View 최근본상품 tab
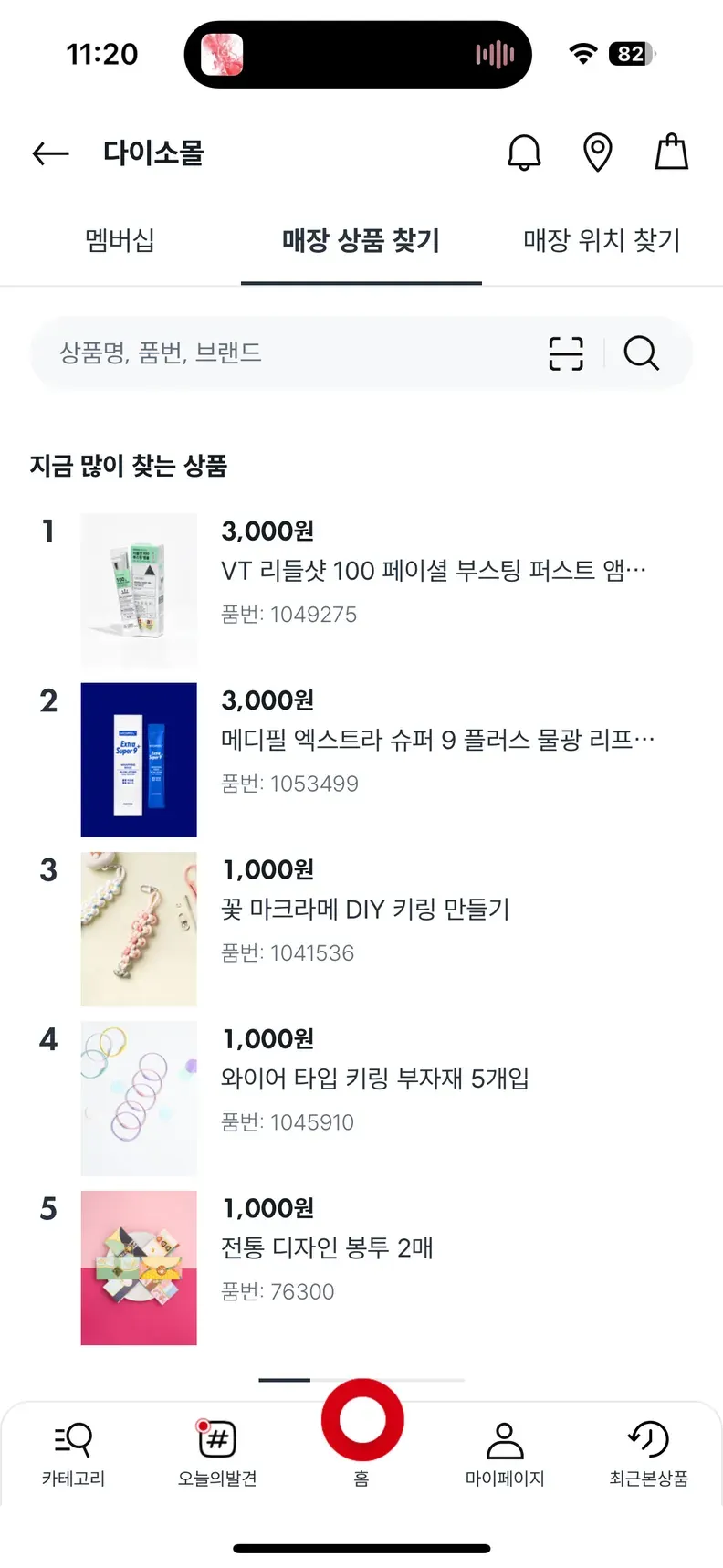Viewport: 723px width, 1568px height. click(x=648, y=1454)
